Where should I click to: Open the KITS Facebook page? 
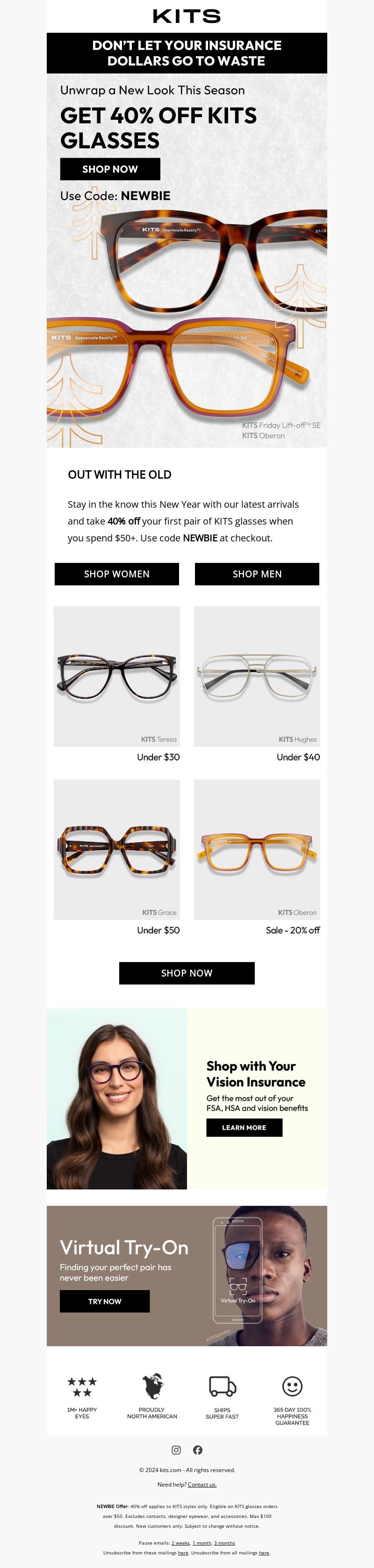(198, 1450)
